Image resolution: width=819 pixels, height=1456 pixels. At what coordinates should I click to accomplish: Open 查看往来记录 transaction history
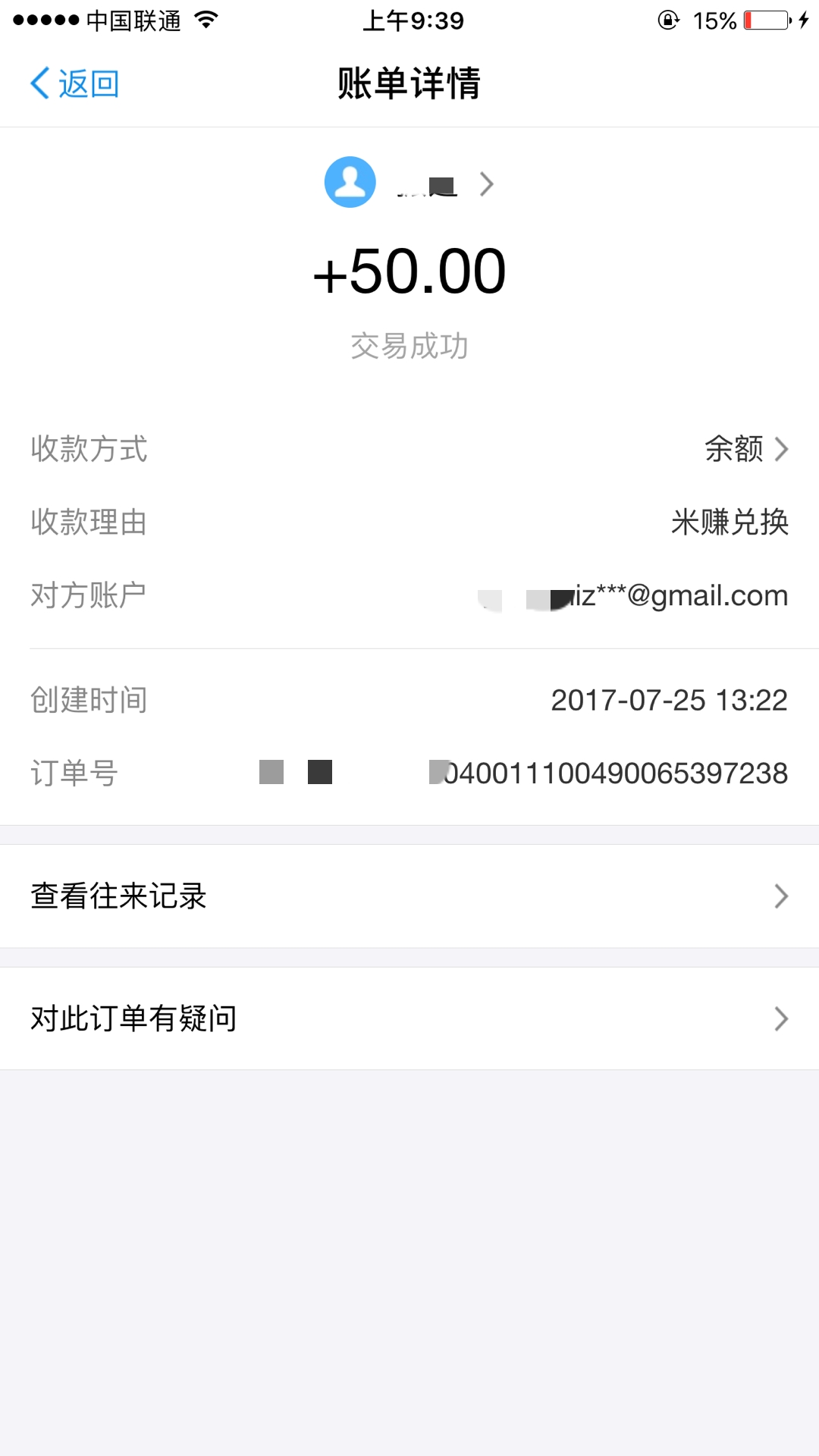[x=409, y=896]
